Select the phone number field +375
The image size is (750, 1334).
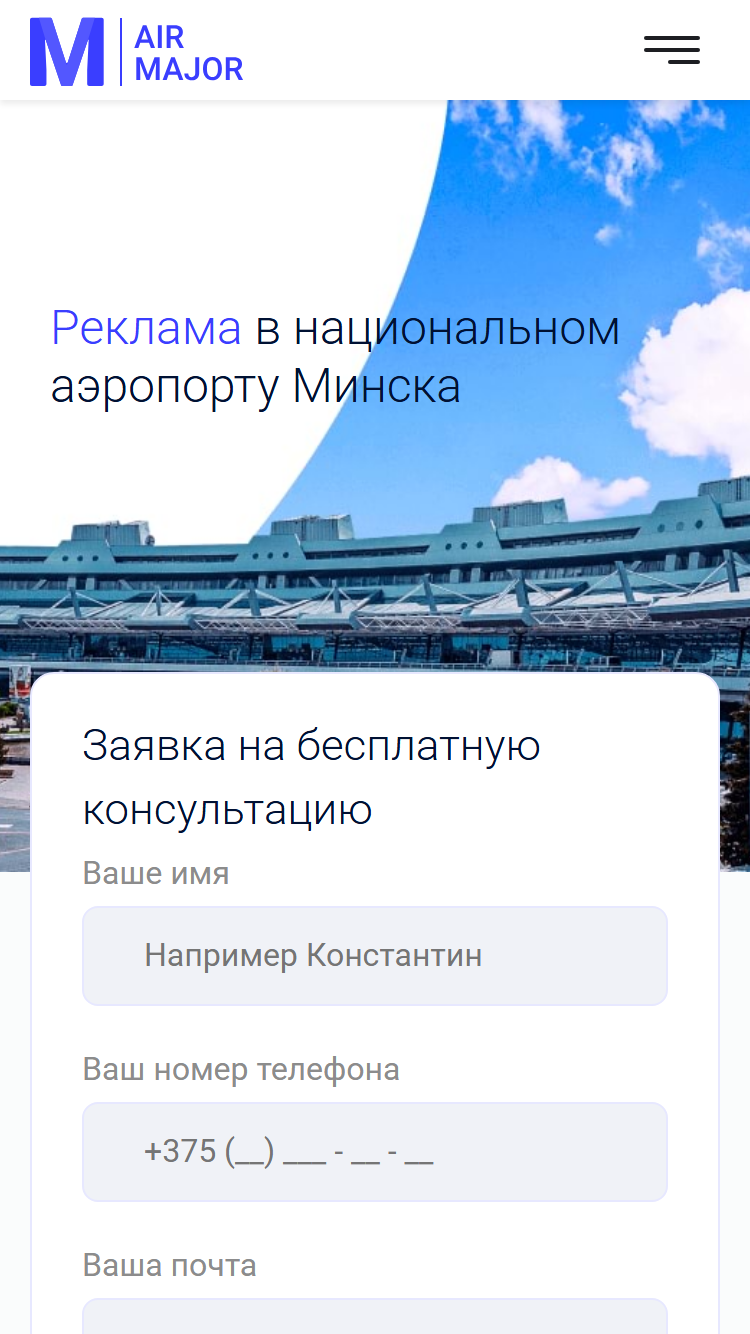point(375,1152)
